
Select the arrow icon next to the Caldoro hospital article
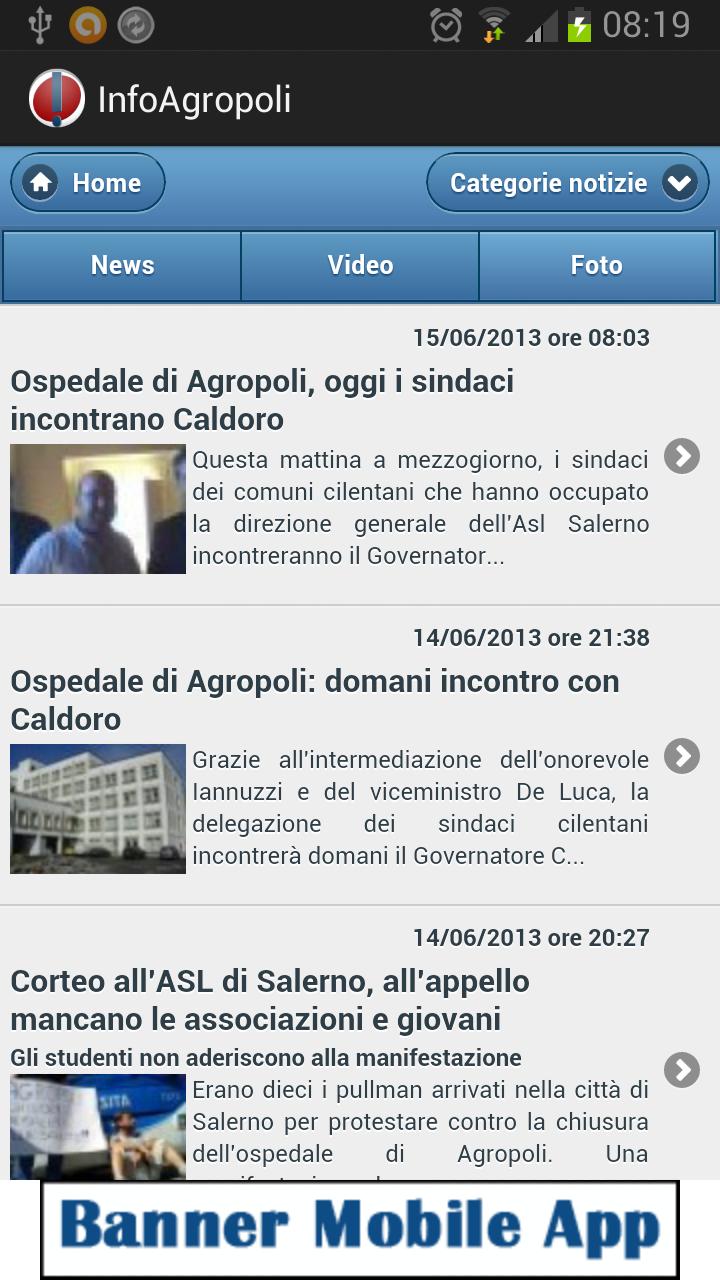(x=681, y=758)
